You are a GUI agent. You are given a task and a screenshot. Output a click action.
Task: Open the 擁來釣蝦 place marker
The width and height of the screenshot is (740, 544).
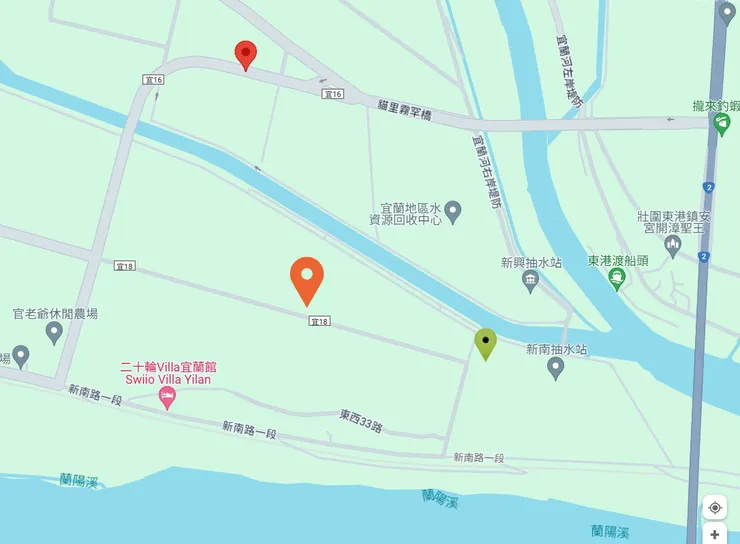click(722, 123)
